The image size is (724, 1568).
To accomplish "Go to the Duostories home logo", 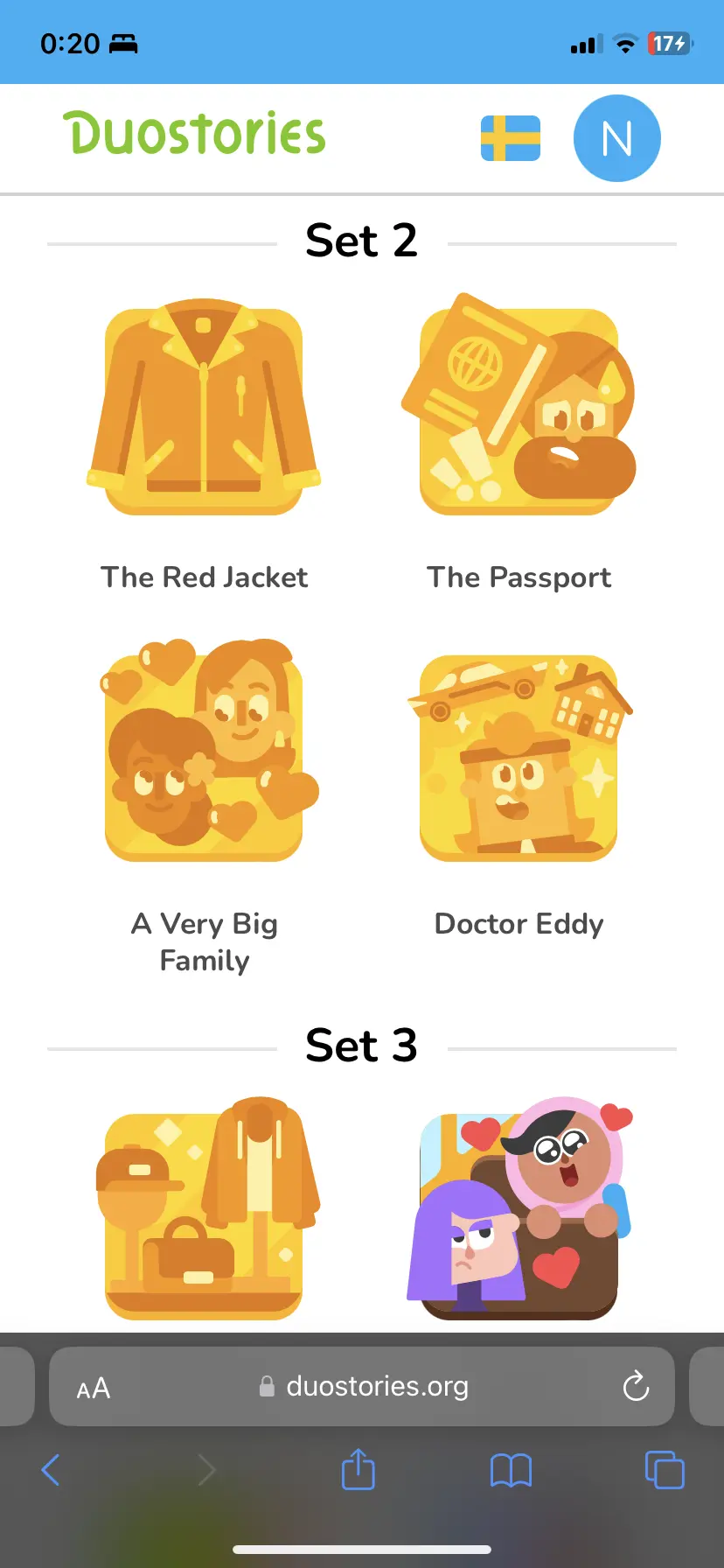I will pyautogui.click(x=194, y=135).
